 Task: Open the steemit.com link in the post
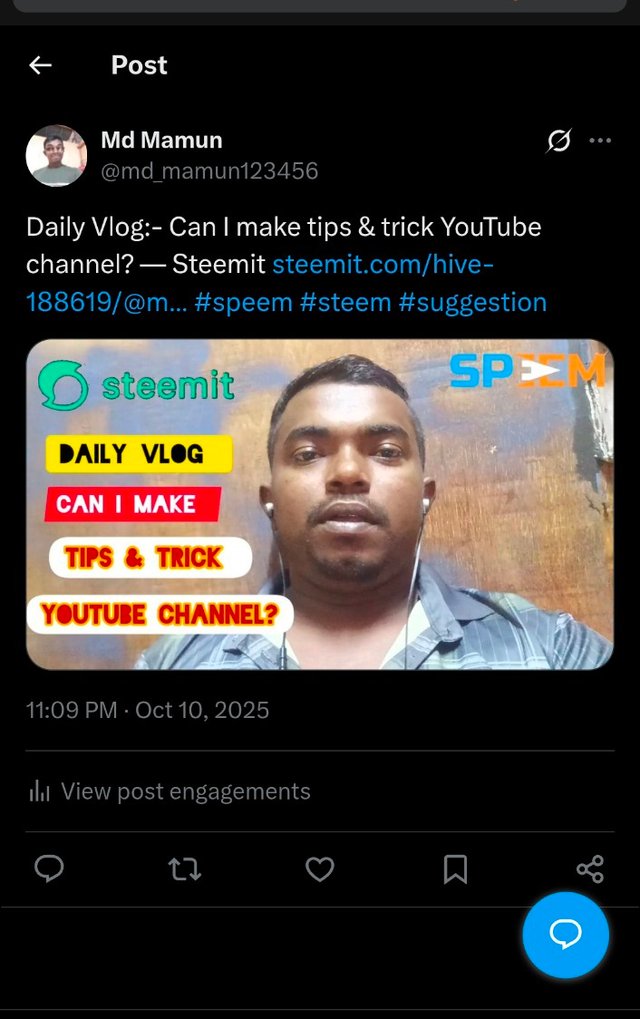(382, 264)
